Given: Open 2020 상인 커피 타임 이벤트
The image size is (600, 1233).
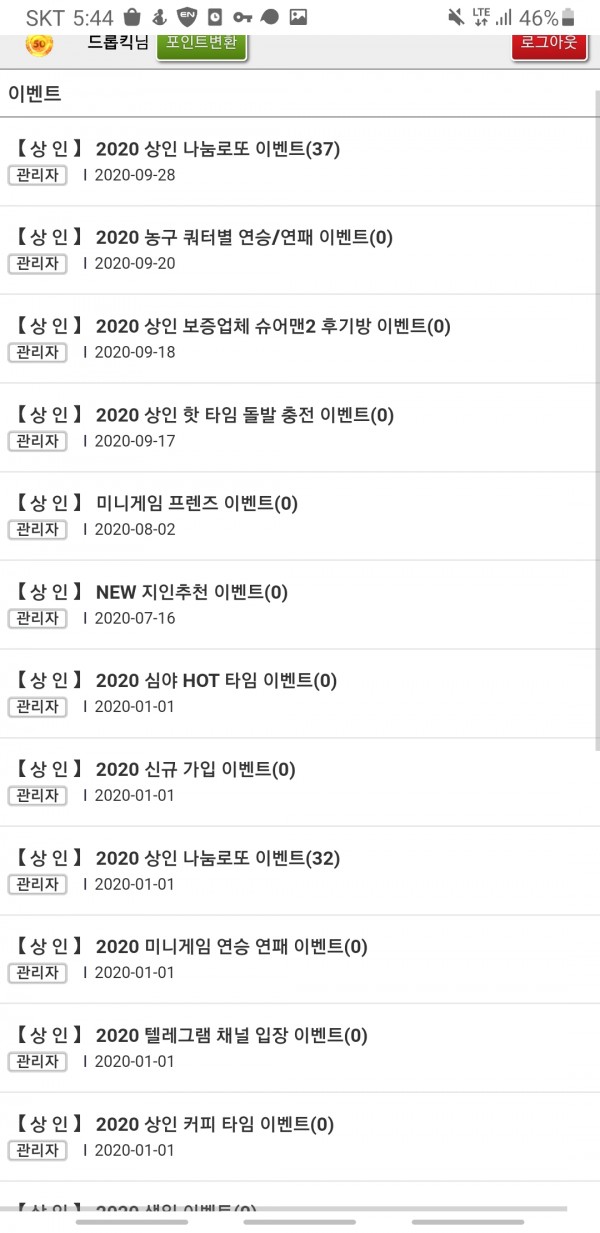Looking at the screenshot, I should click(x=214, y=1124).
